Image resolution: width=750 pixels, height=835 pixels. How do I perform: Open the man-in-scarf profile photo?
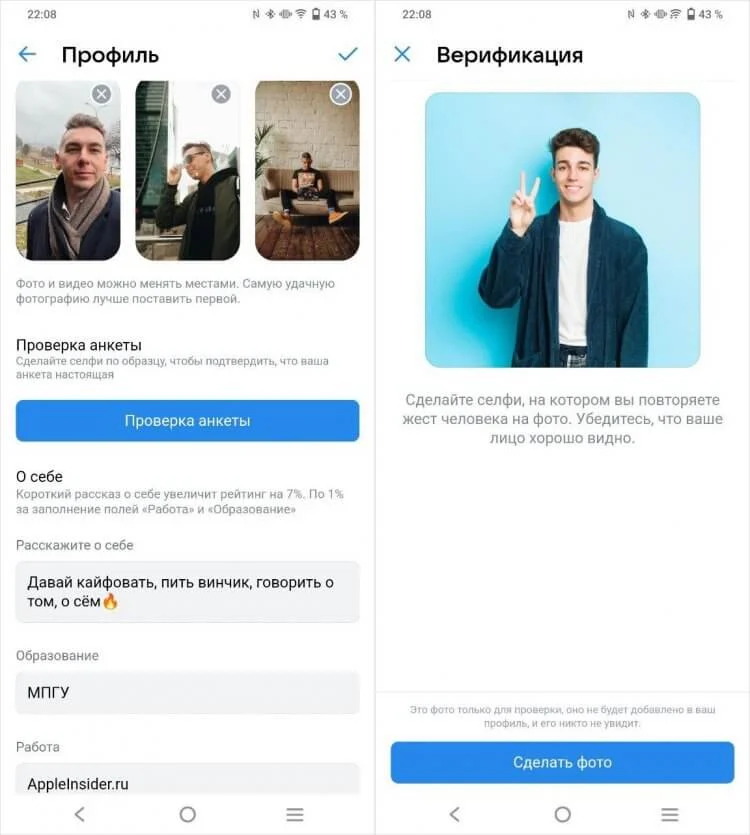click(67, 180)
